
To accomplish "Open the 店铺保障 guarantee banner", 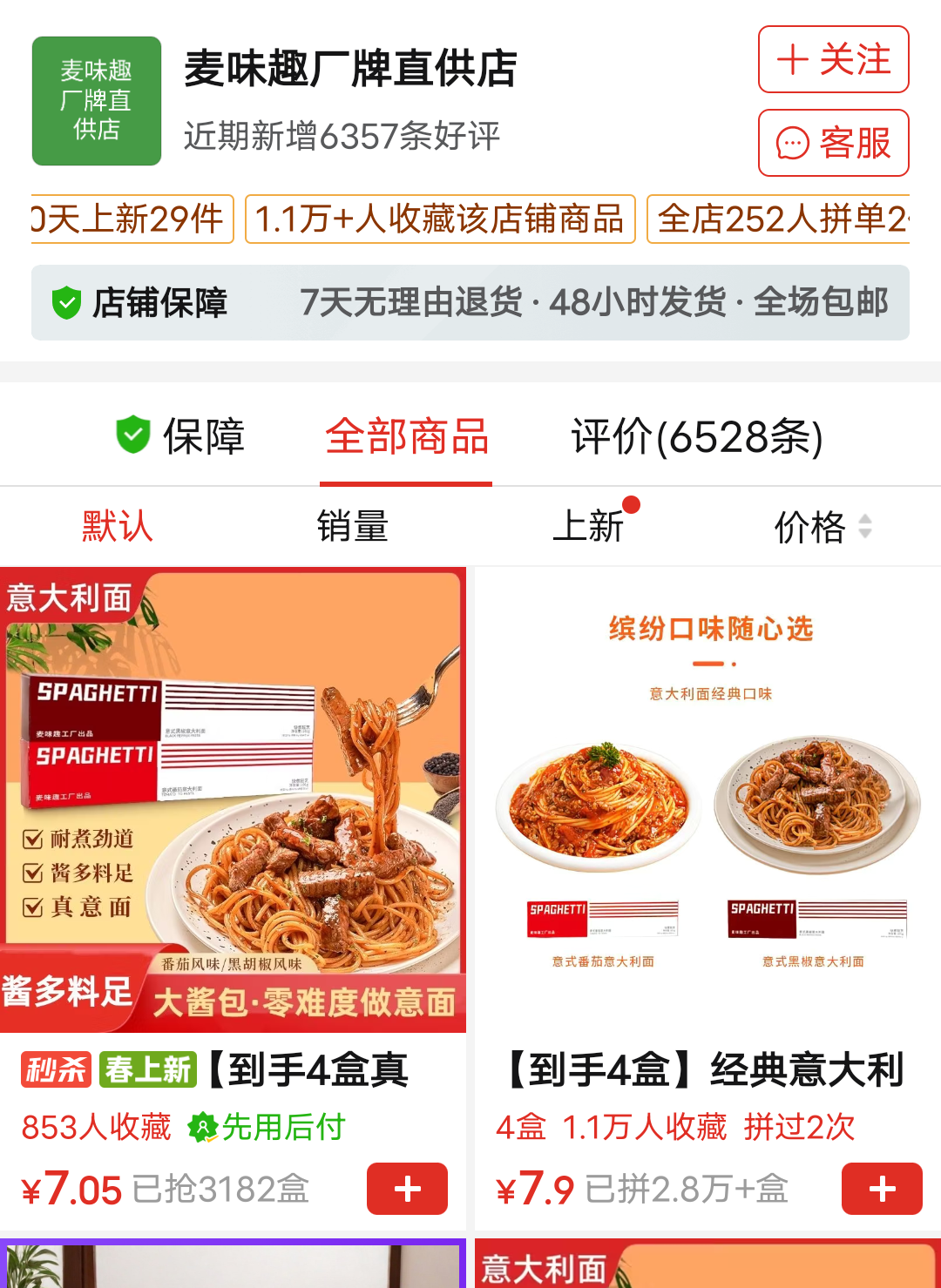I will tap(470, 303).
